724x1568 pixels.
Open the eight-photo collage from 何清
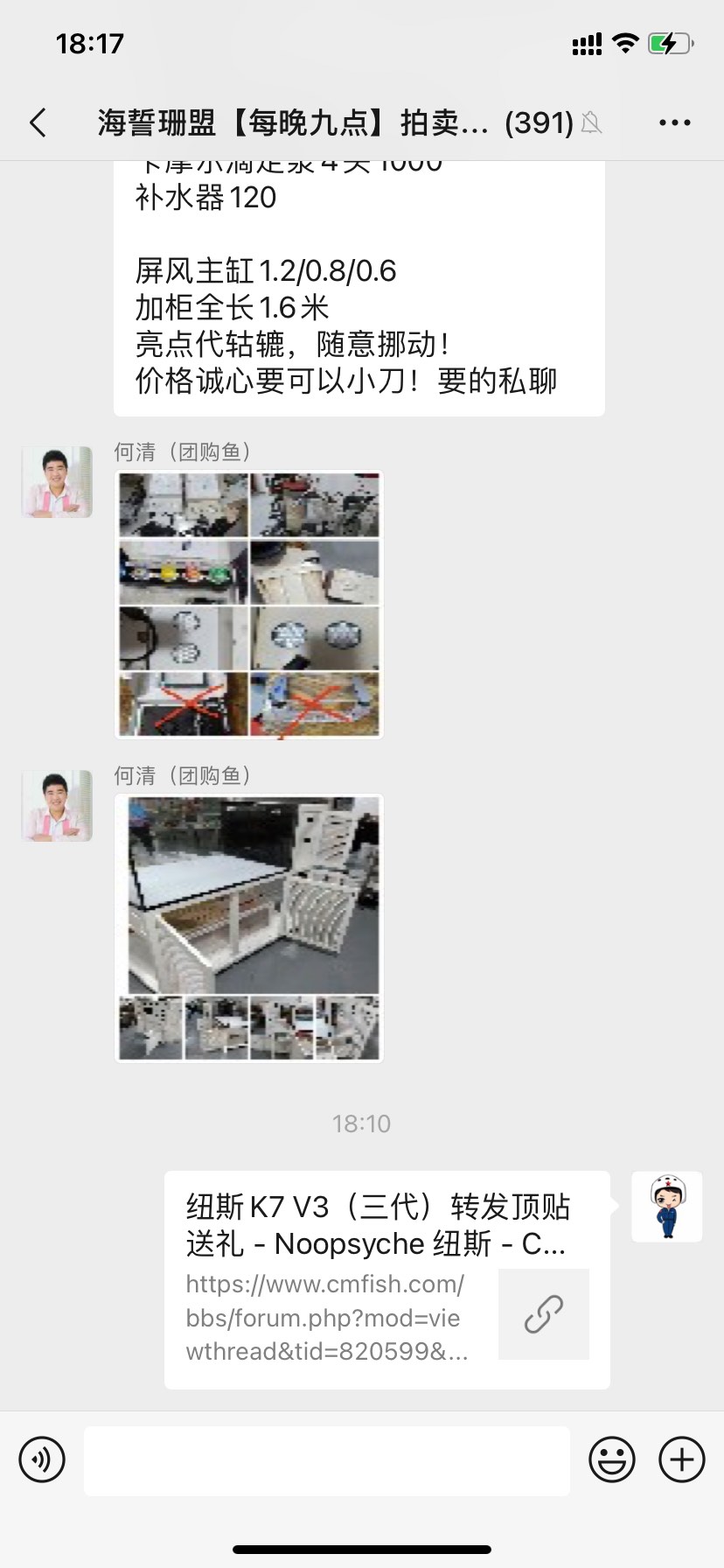click(249, 604)
